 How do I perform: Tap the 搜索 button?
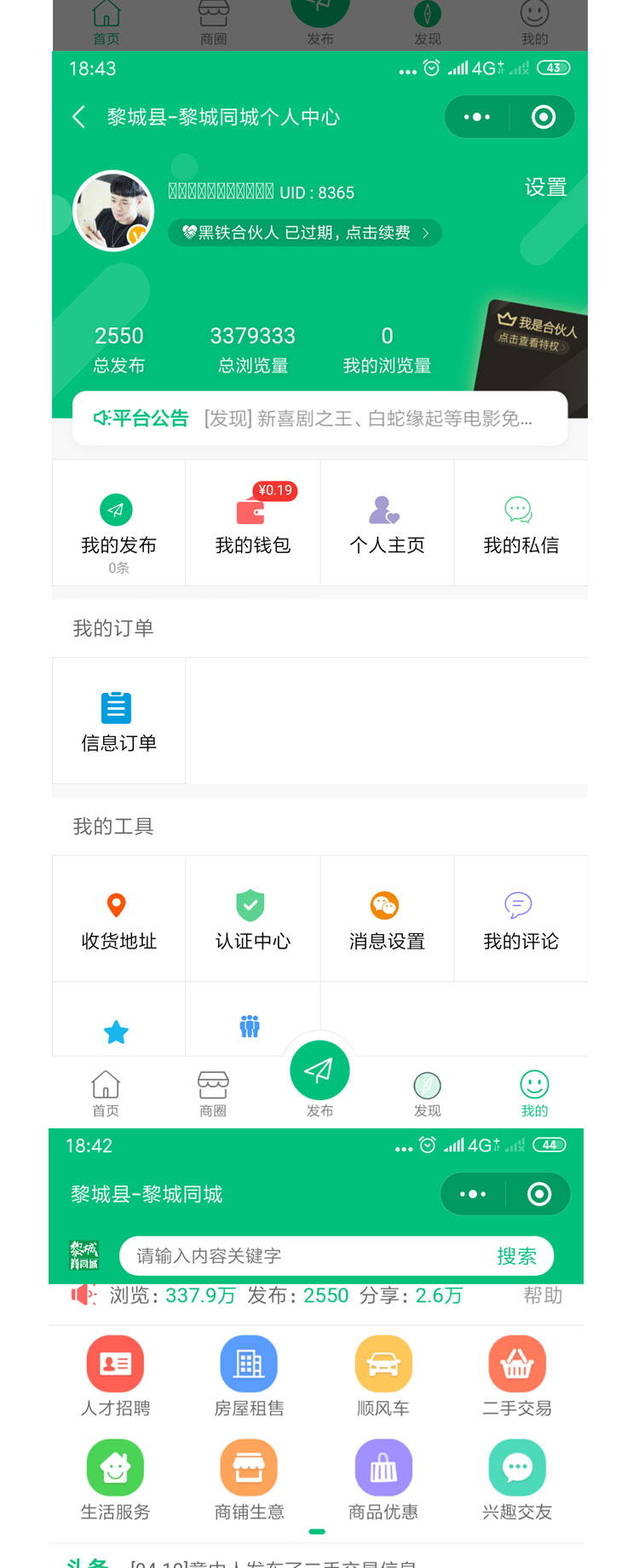coord(516,1256)
